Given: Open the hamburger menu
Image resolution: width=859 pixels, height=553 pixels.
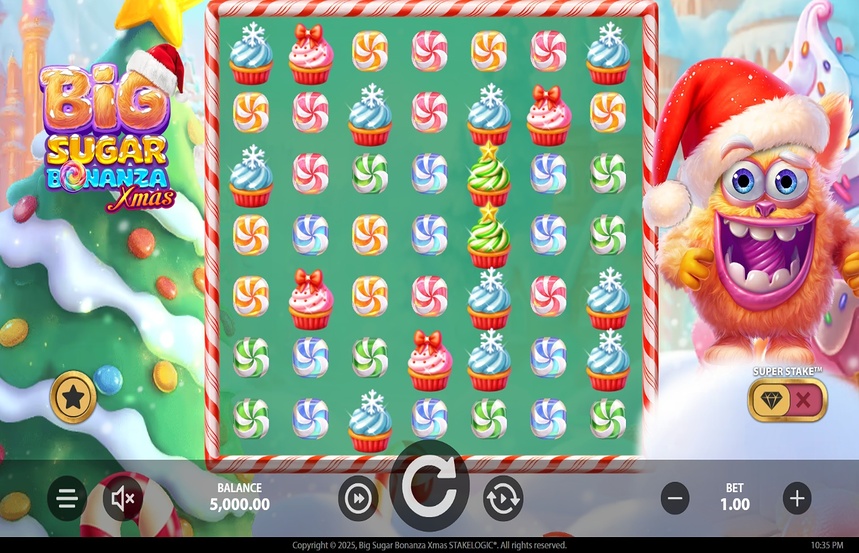Looking at the screenshot, I should coord(67,498).
